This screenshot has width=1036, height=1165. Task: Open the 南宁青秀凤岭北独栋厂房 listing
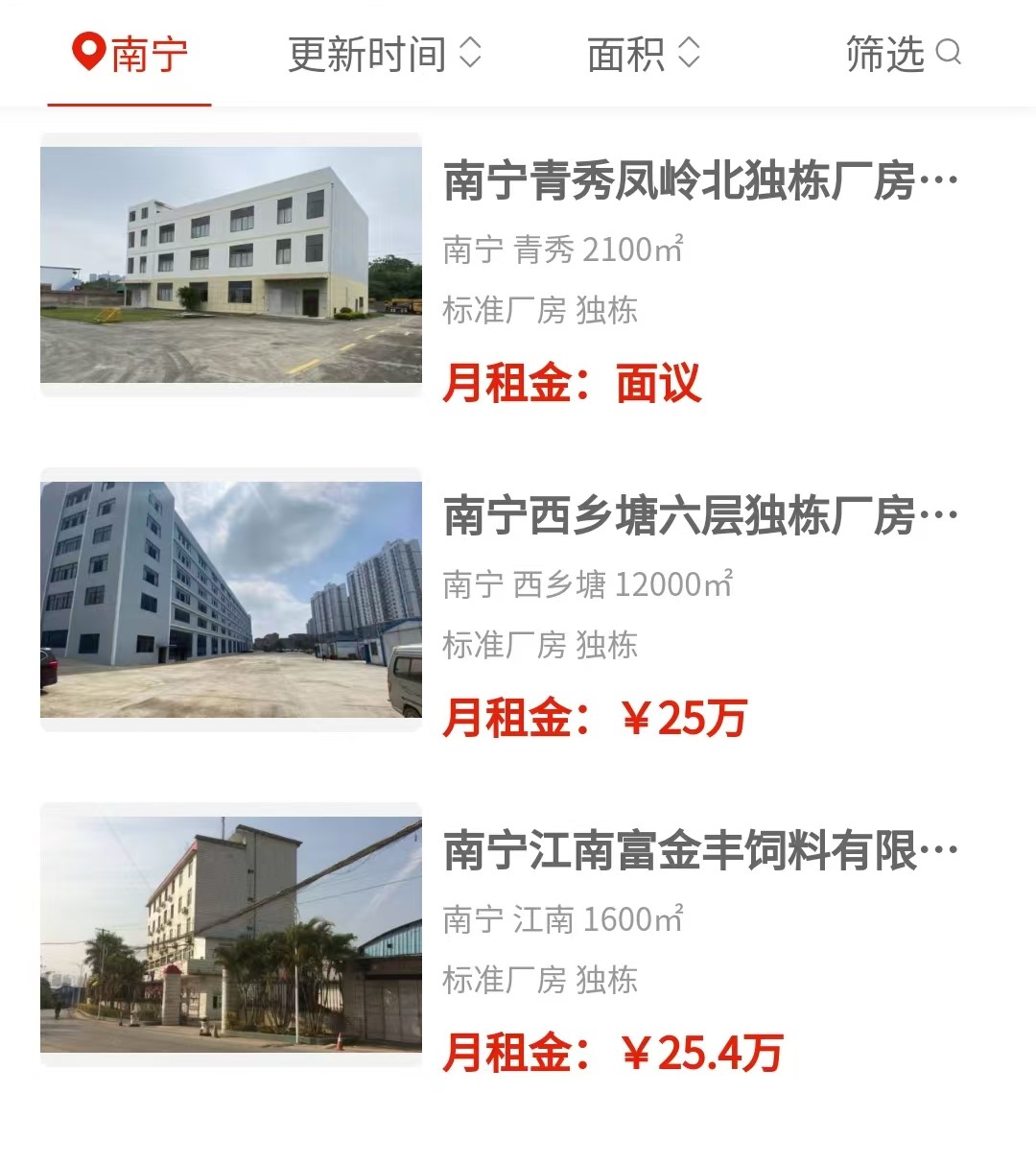[700, 181]
